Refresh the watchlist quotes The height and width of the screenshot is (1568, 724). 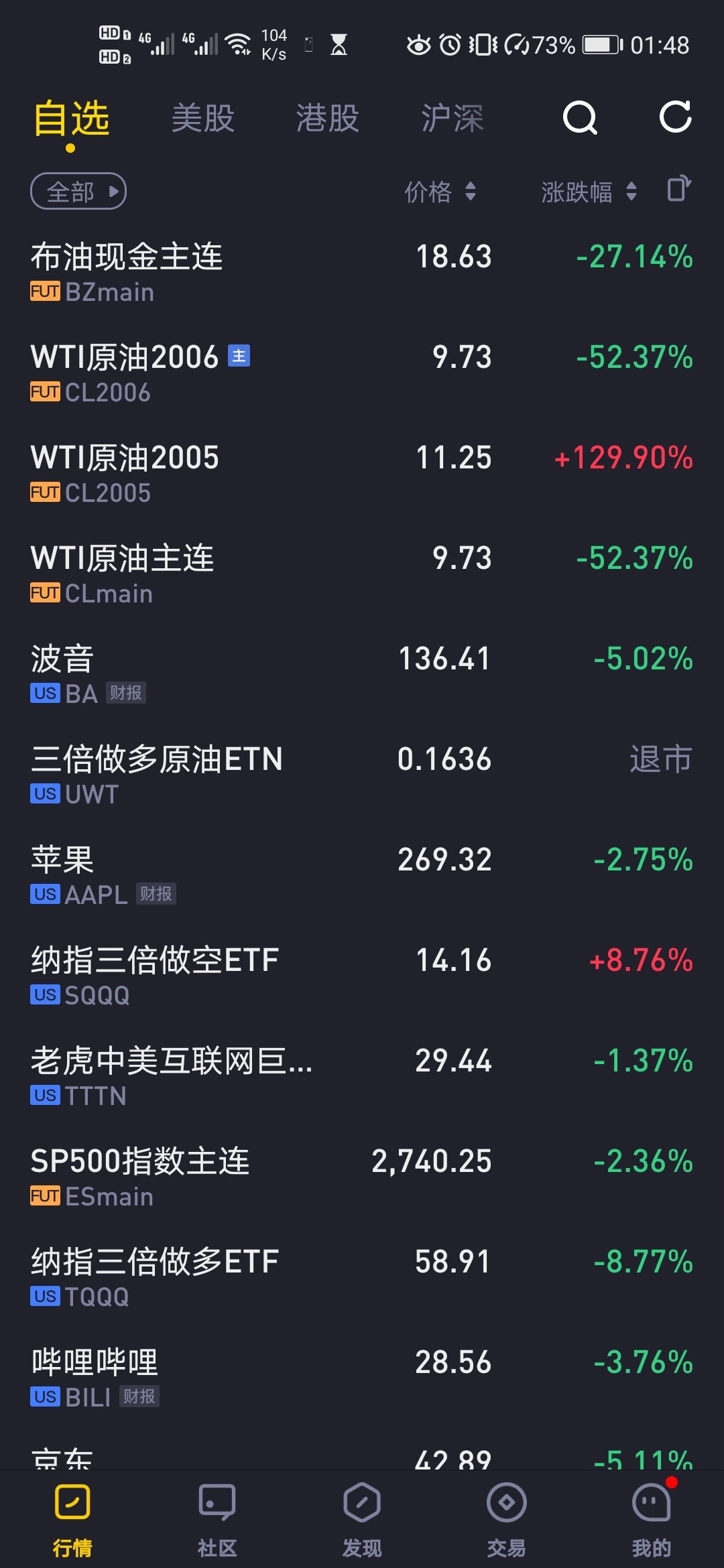click(x=675, y=117)
